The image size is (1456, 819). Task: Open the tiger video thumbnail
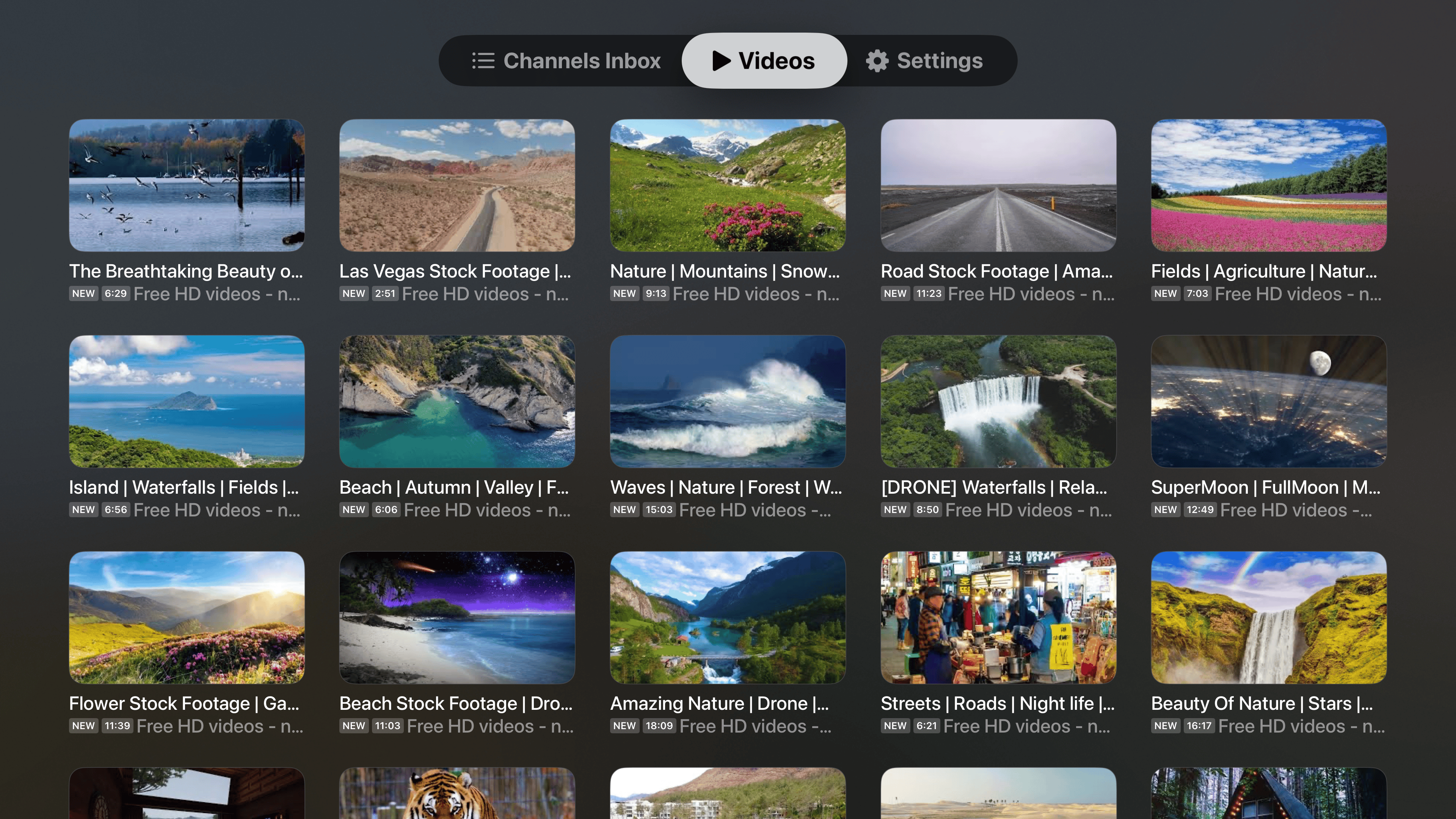[x=457, y=794]
